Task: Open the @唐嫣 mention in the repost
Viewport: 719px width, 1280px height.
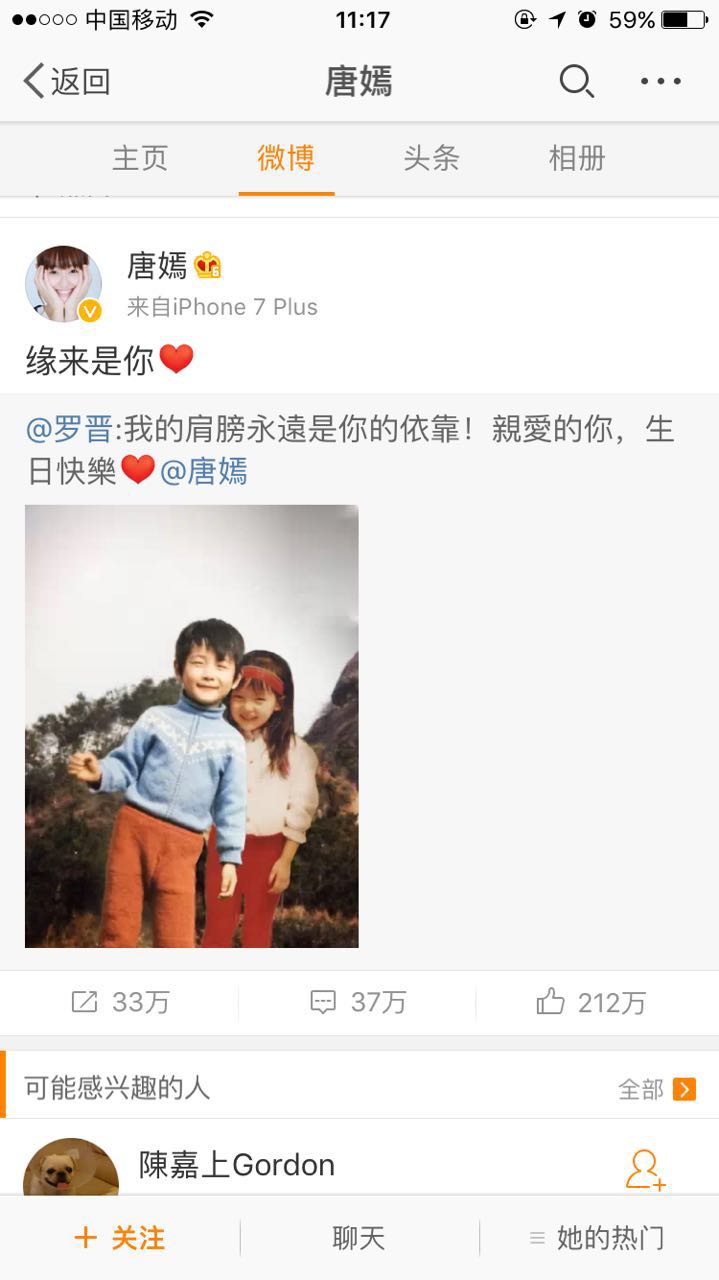Action: pos(204,470)
